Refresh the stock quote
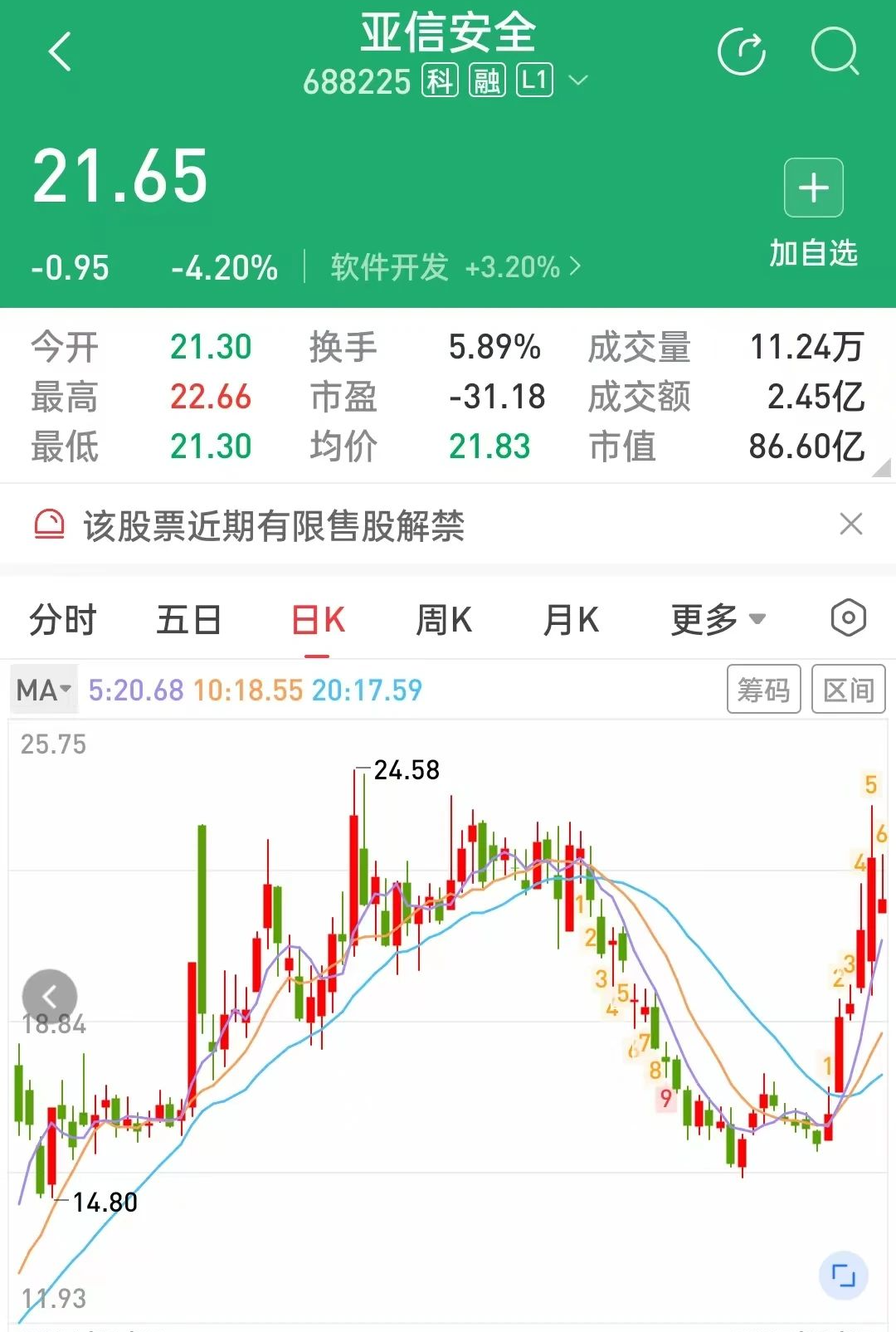Image resolution: width=896 pixels, height=1332 pixels. 741,52
